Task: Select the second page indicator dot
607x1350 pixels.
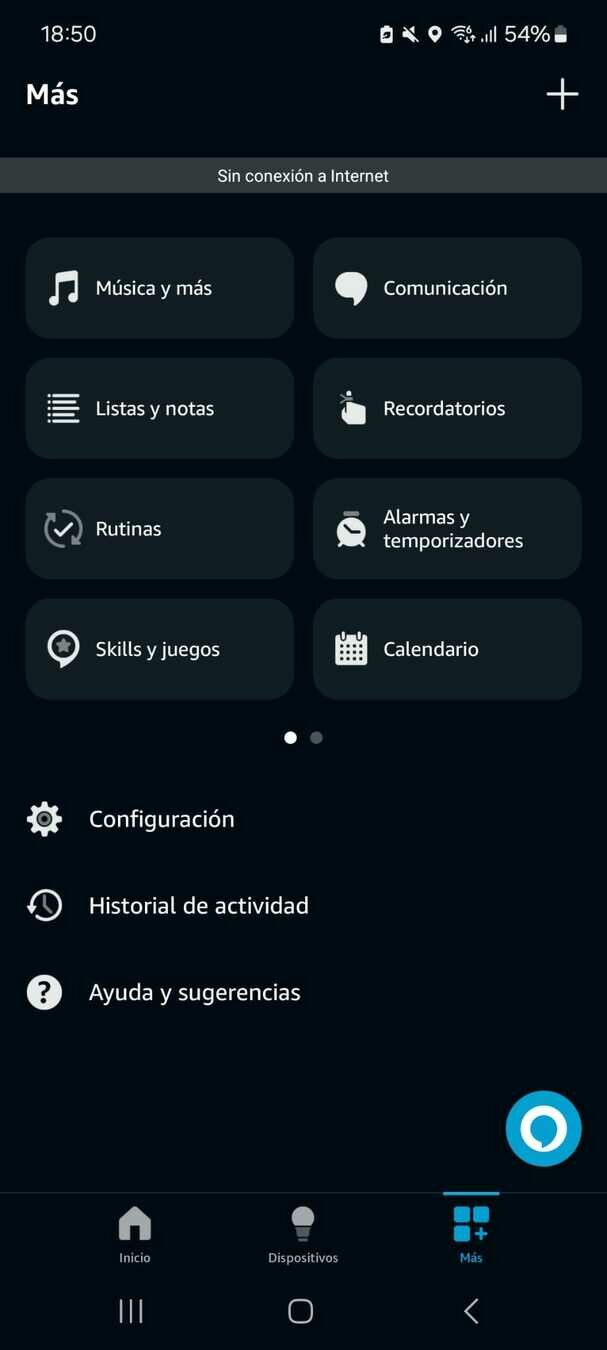Action: click(316, 738)
